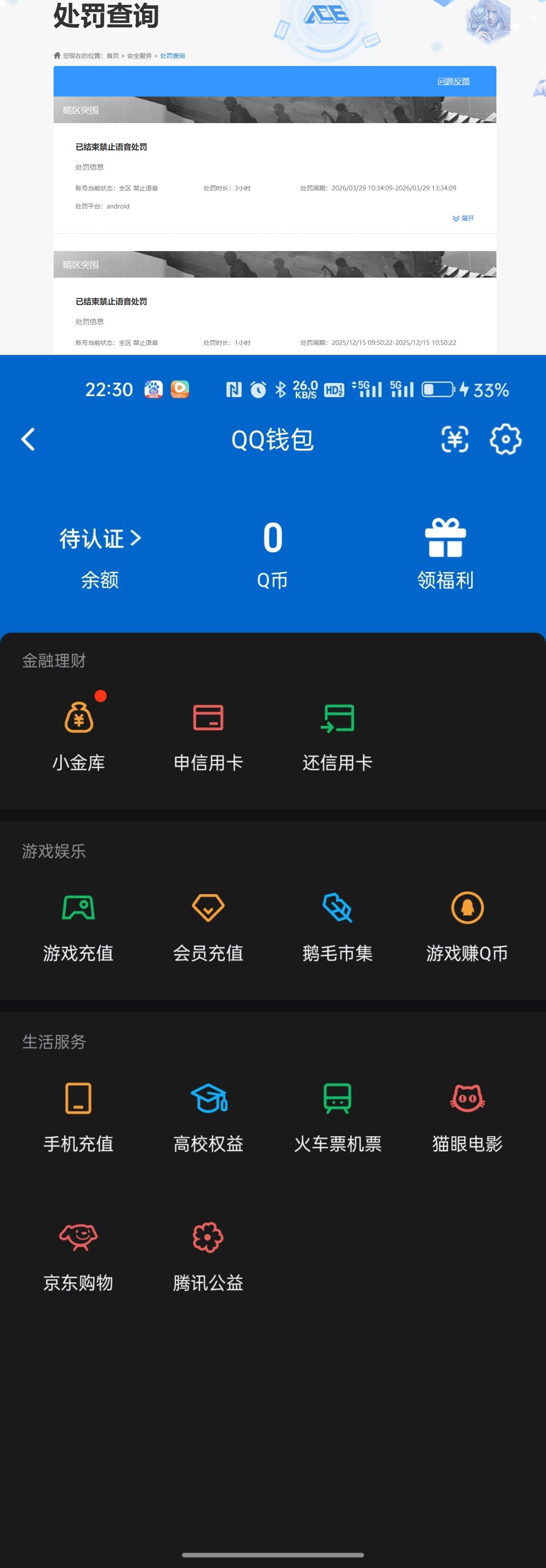Open 游戏赚Q币 to earn Q coins

[x=467, y=925]
